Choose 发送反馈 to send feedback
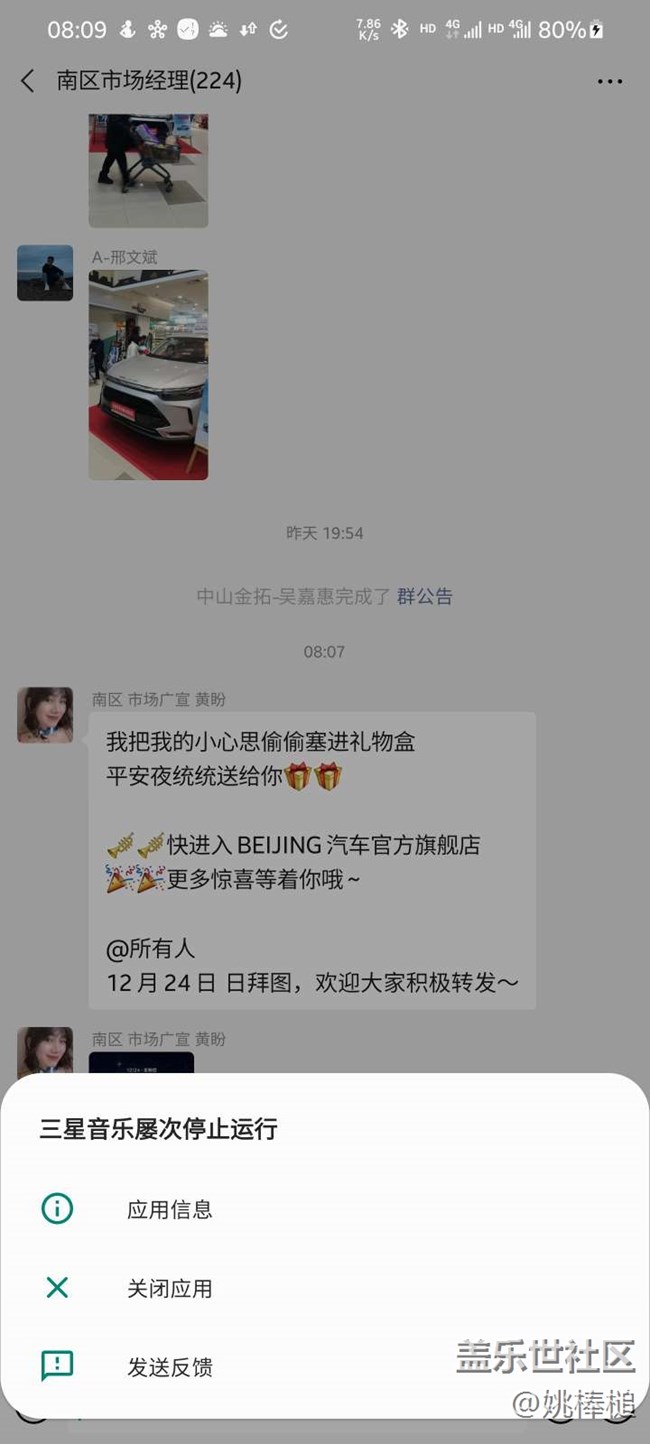This screenshot has height=1444, width=650. (169, 1366)
